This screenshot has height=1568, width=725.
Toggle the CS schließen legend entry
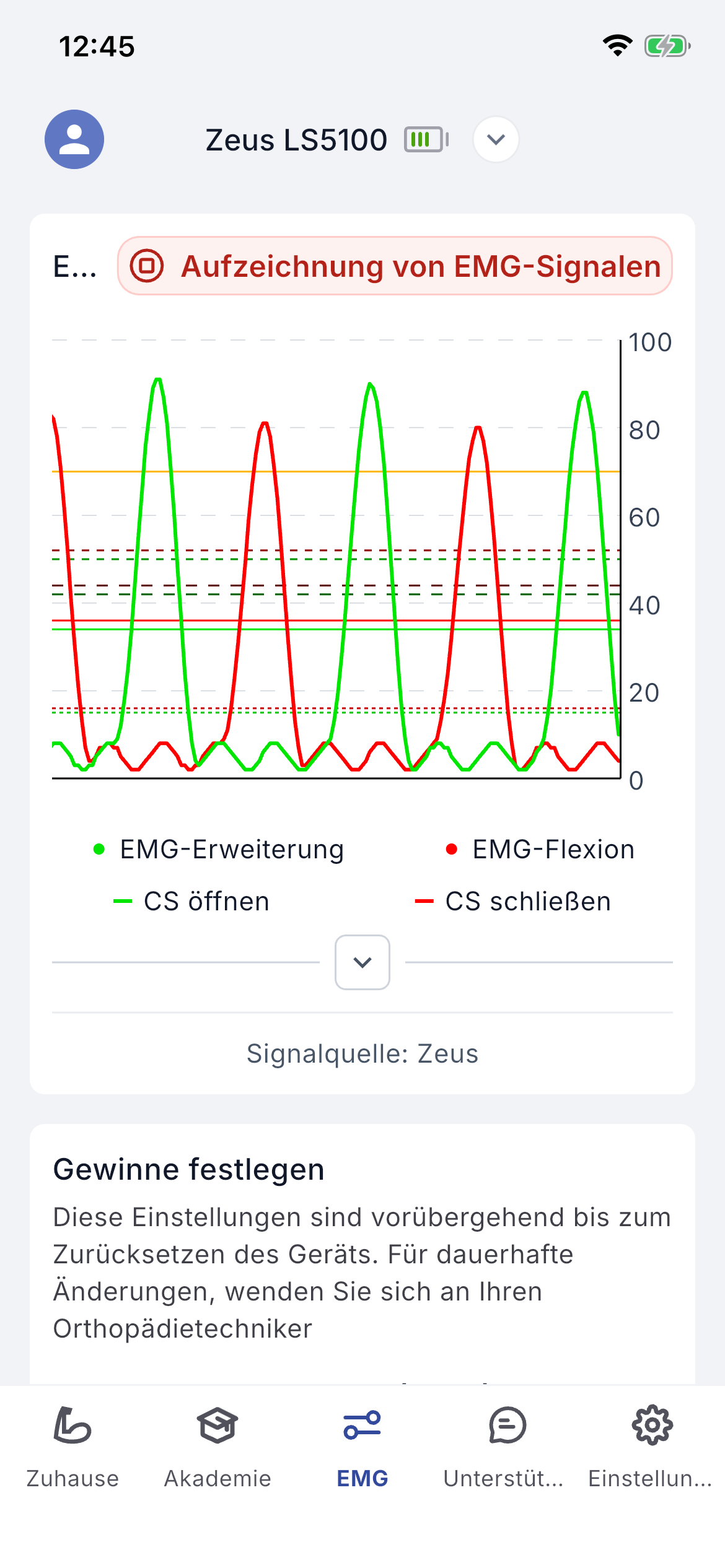point(513,901)
